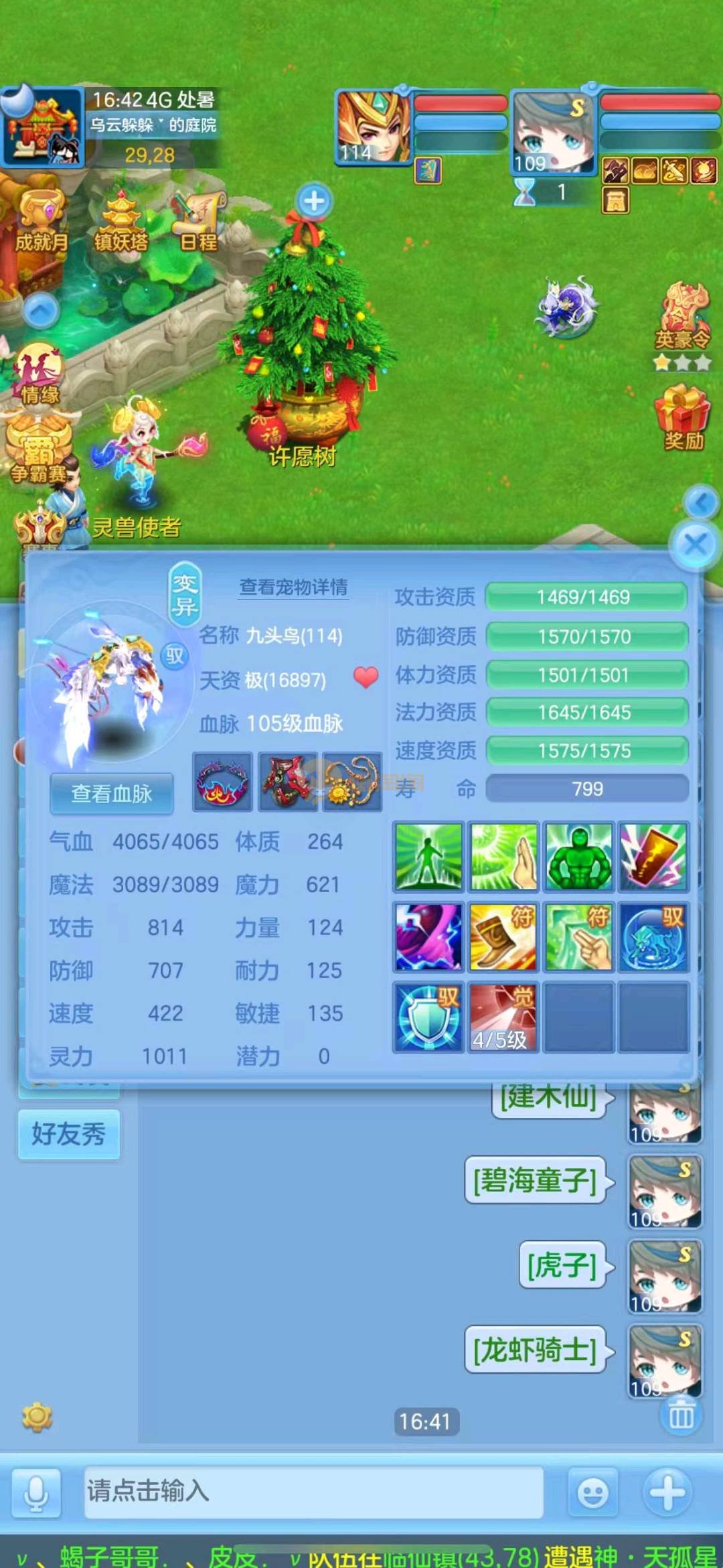Open the emoji picker
This screenshot has height=1568, width=723.
coord(592,1492)
